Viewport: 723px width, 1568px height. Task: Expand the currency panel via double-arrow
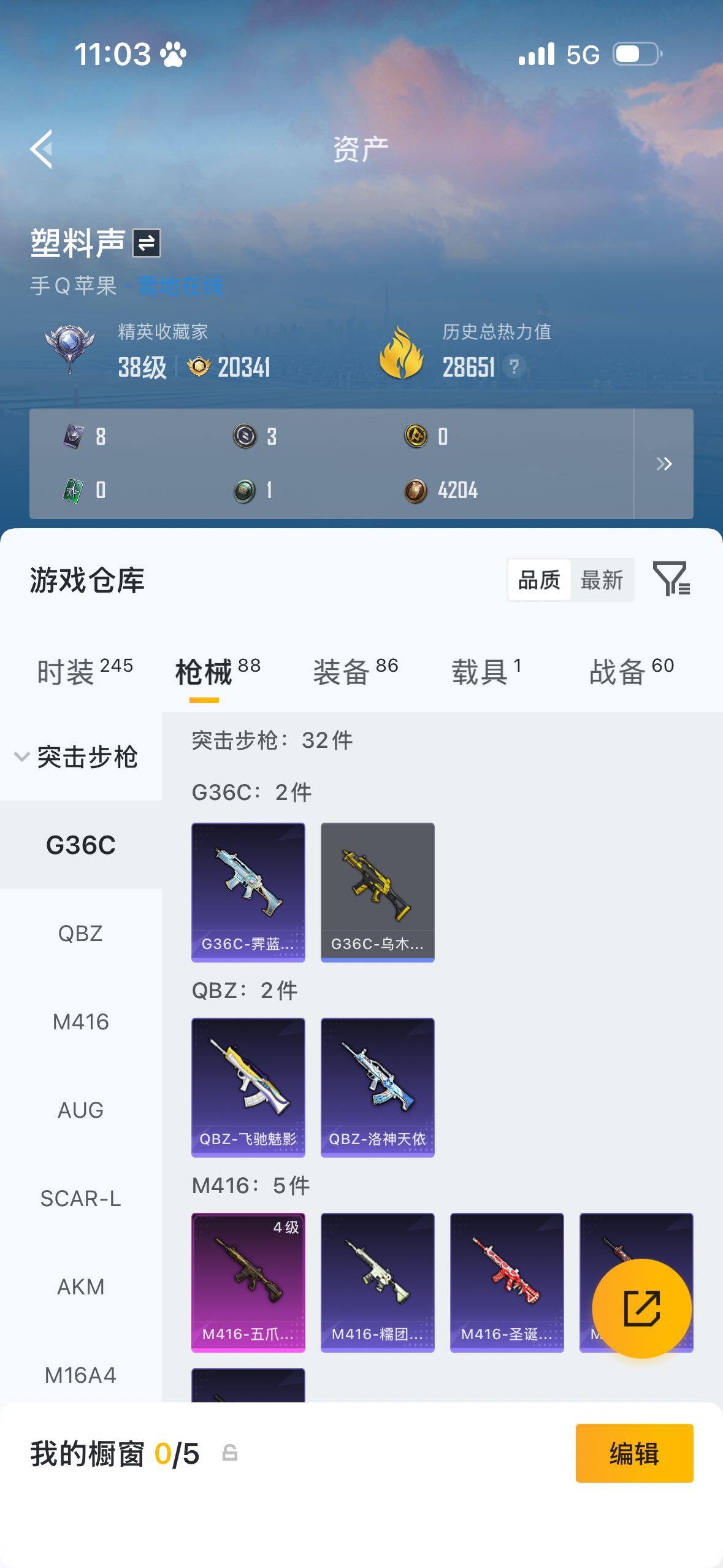point(665,464)
